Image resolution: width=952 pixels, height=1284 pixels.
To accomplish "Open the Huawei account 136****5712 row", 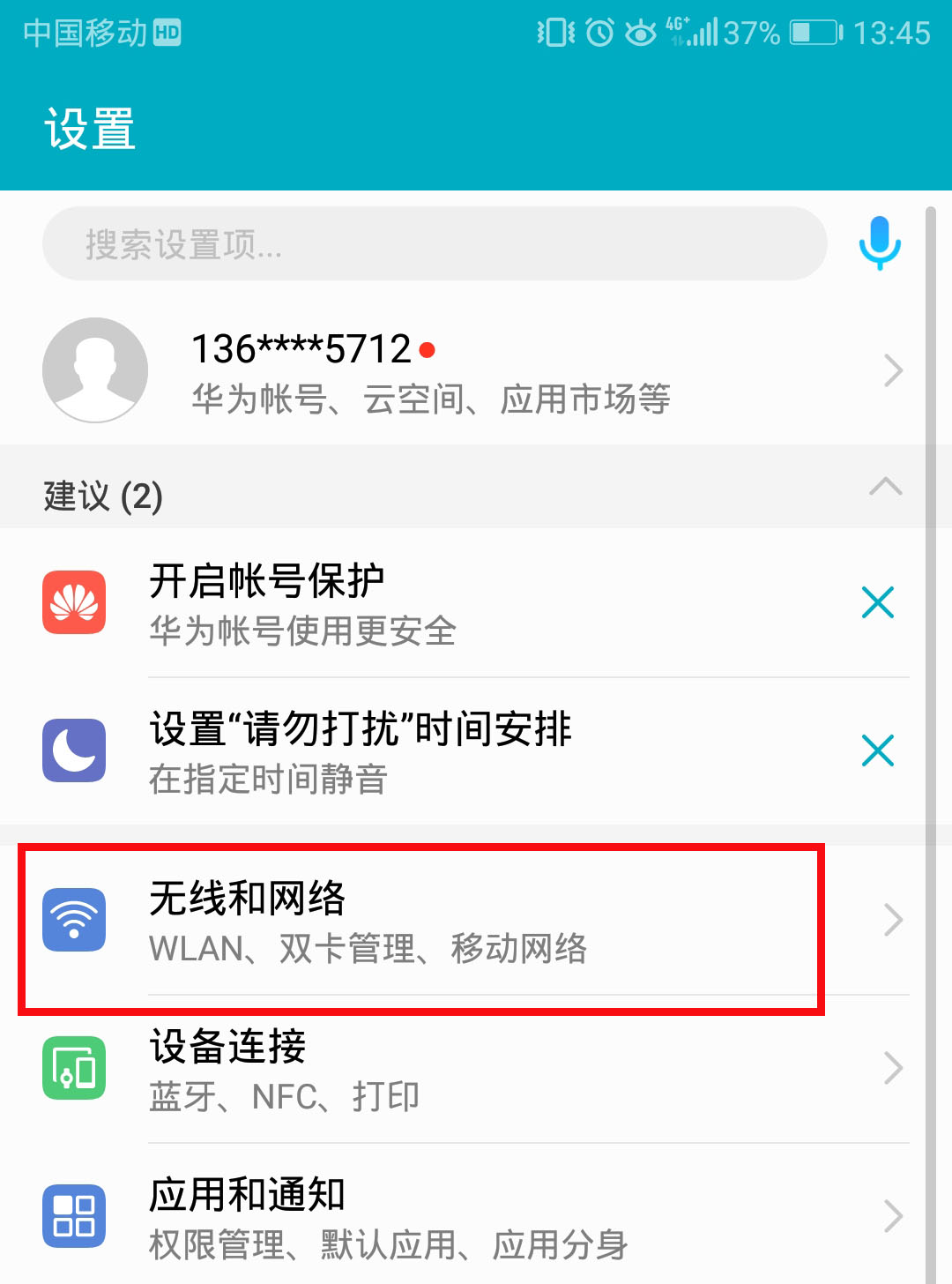I will [x=476, y=371].
